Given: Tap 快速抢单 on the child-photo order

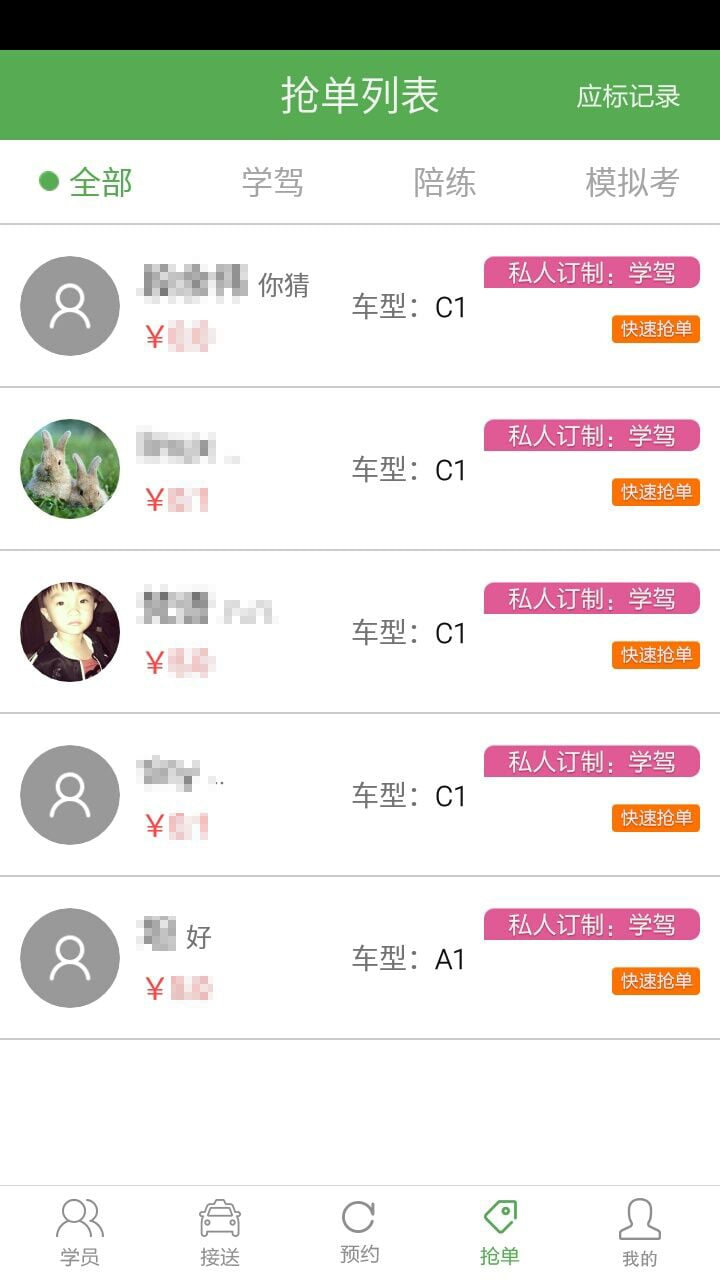Looking at the screenshot, I should pyautogui.click(x=655, y=655).
